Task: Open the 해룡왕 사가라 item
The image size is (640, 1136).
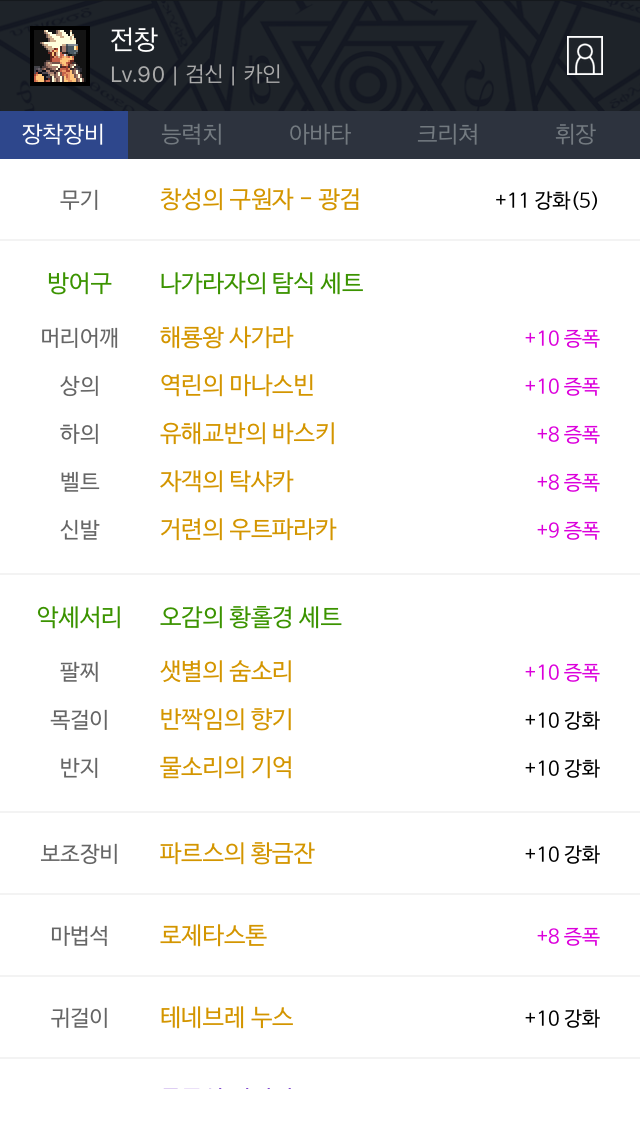Action: (x=226, y=337)
